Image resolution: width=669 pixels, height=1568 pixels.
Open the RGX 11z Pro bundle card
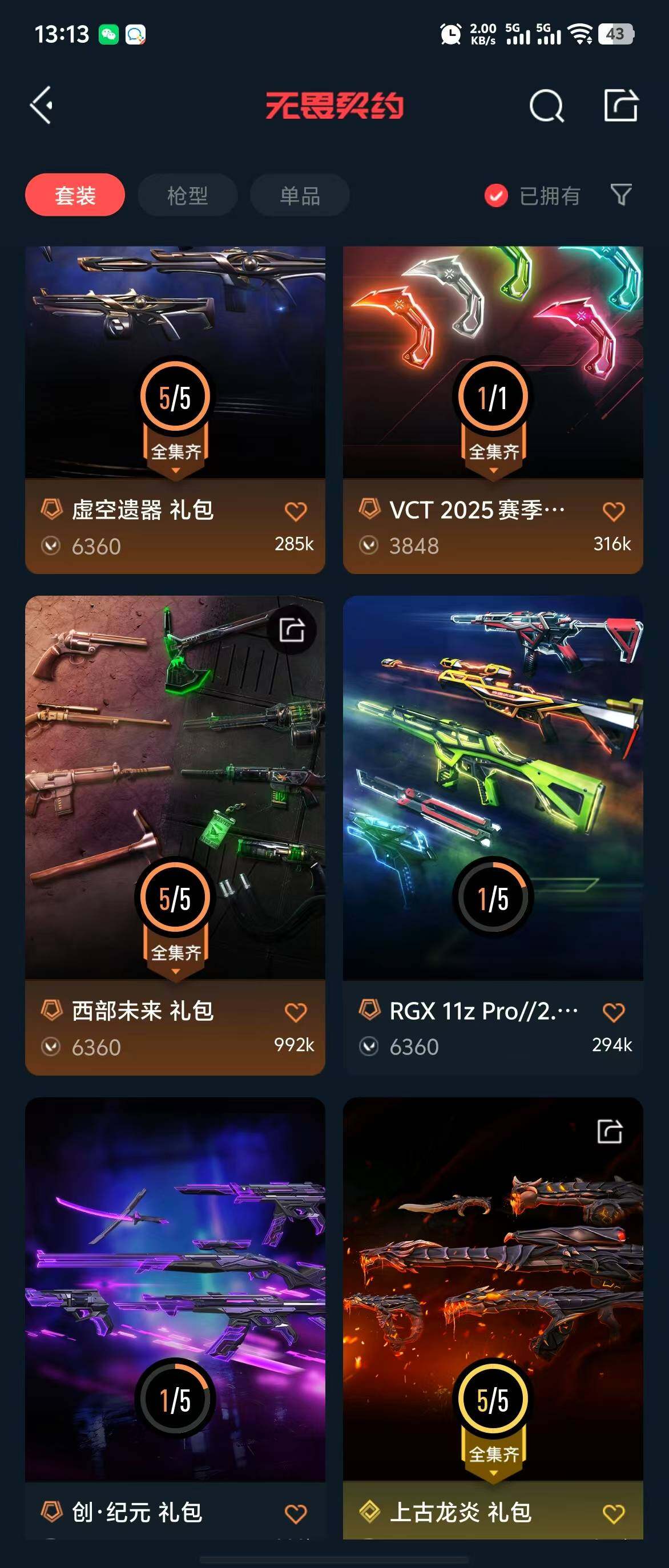pos(493,791)
